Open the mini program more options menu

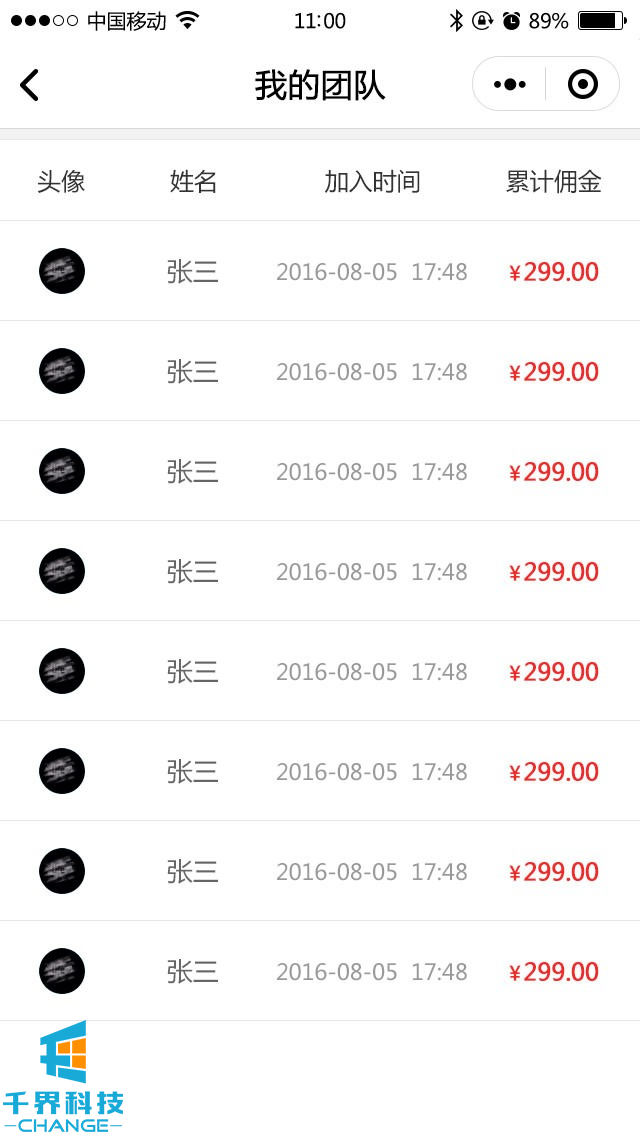(510, 85)
